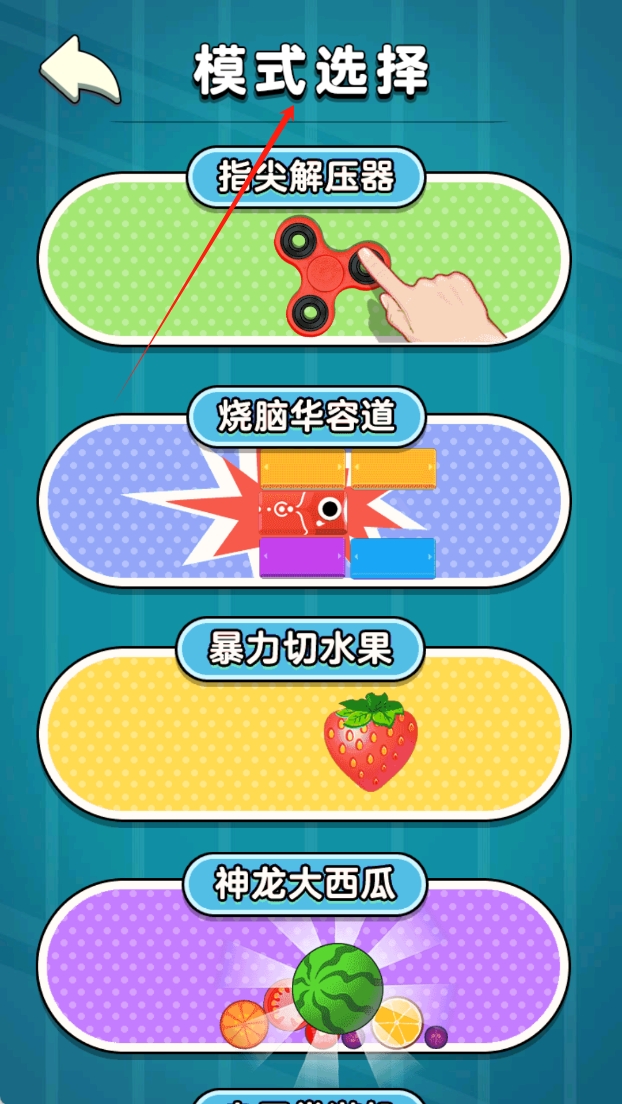Select the 烧脑华容道 puzzle mode
Image resolution: width=622 pixels, height=1104 pixels.
304,502
